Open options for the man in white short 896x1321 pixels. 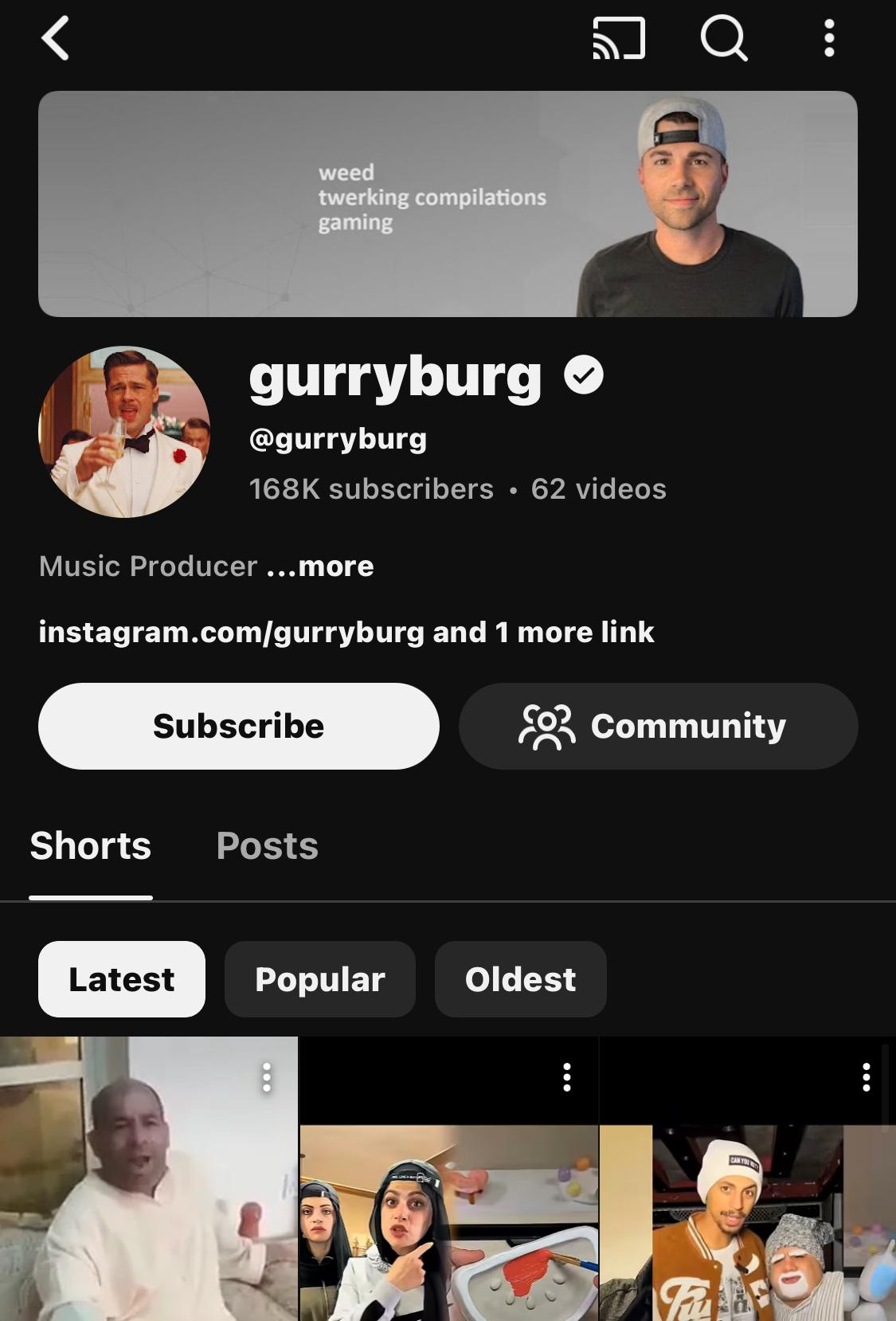click(x=267, y=1077)
